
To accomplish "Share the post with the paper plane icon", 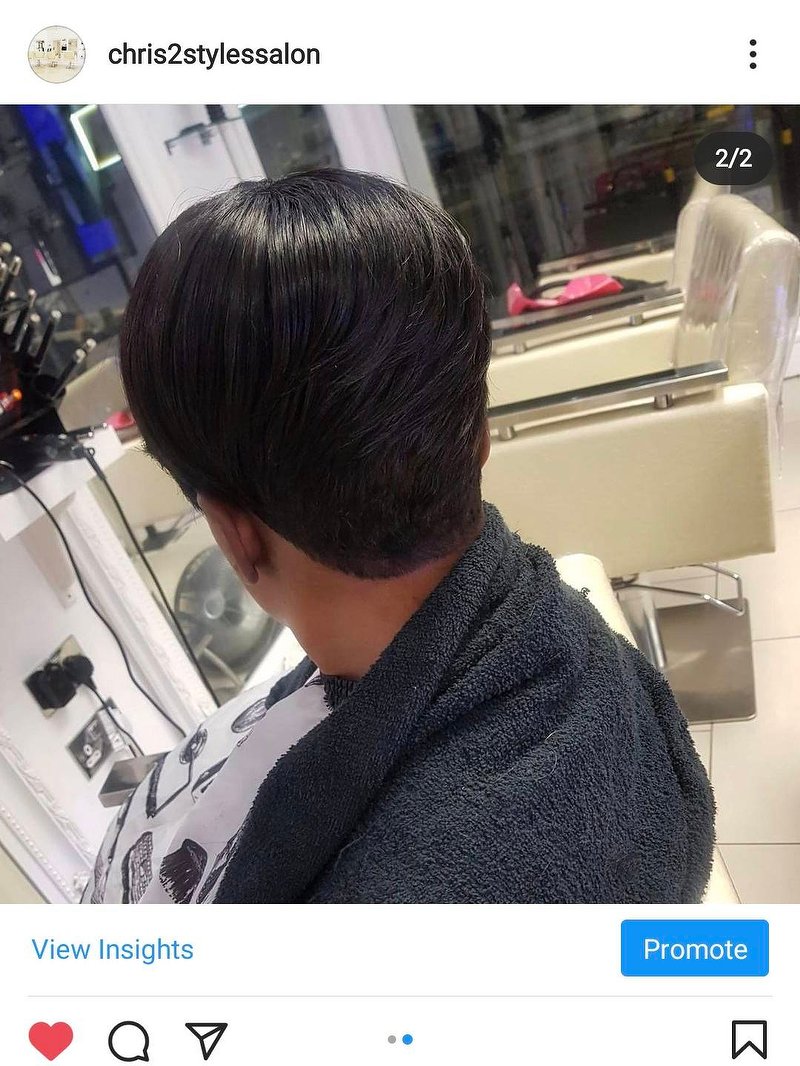I will 206,1040.
